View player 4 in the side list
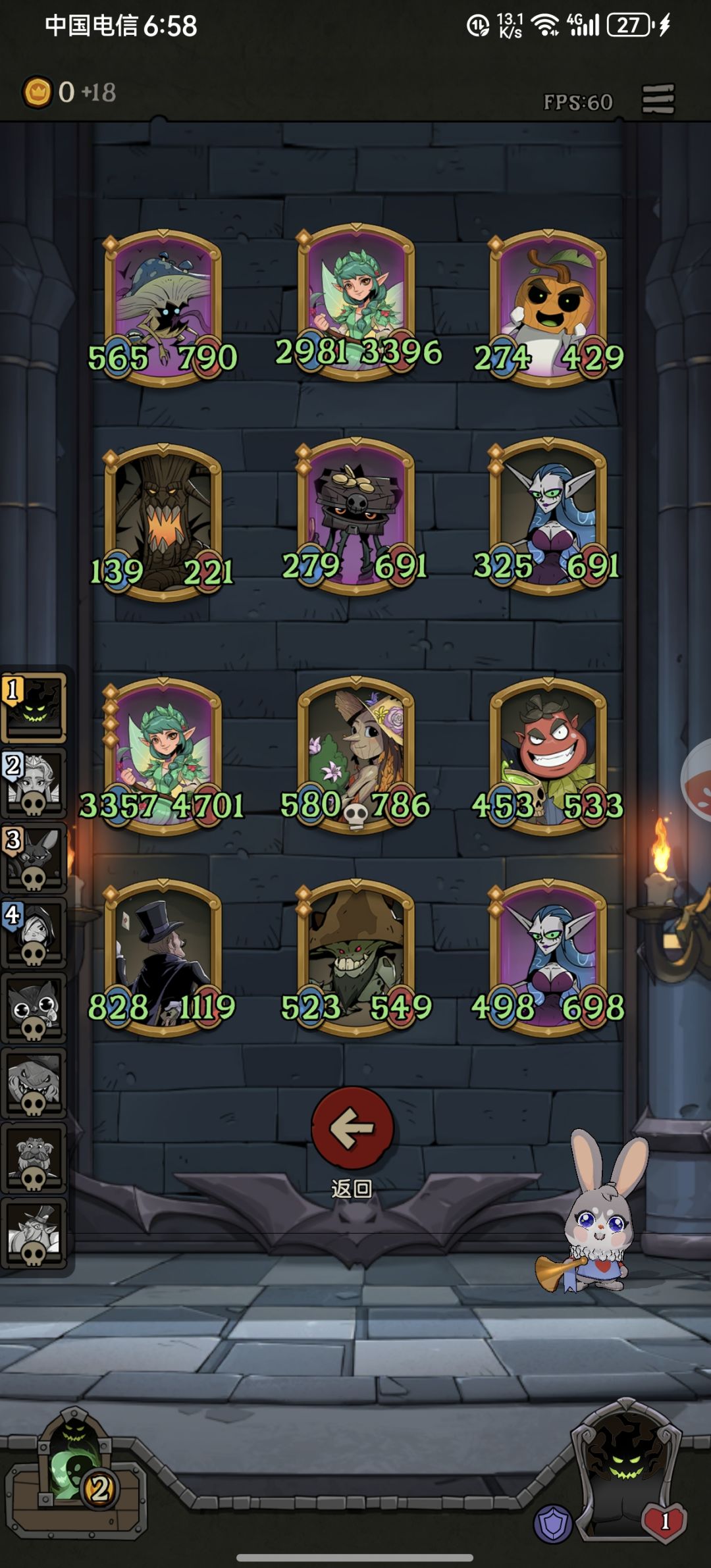The image size is (711, 1568). coord(34,933)
